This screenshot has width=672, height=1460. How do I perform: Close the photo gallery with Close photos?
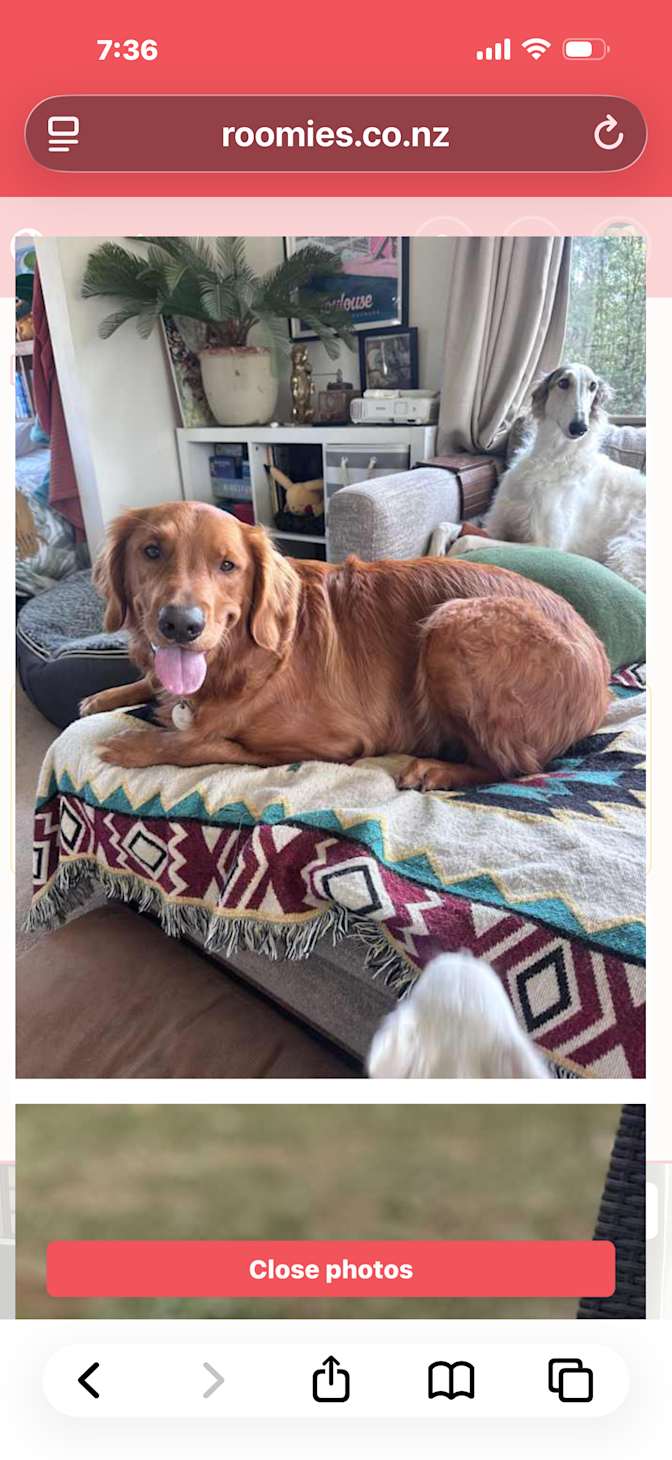[x=330, y=1269]
